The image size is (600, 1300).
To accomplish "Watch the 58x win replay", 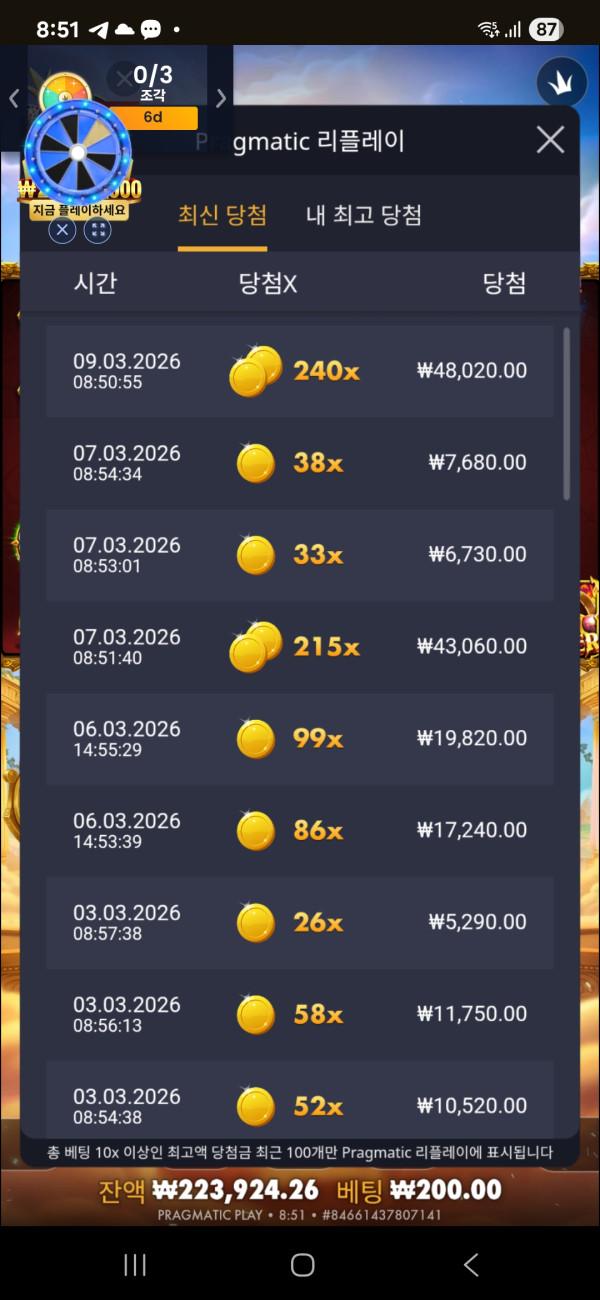I will 300,1015.
